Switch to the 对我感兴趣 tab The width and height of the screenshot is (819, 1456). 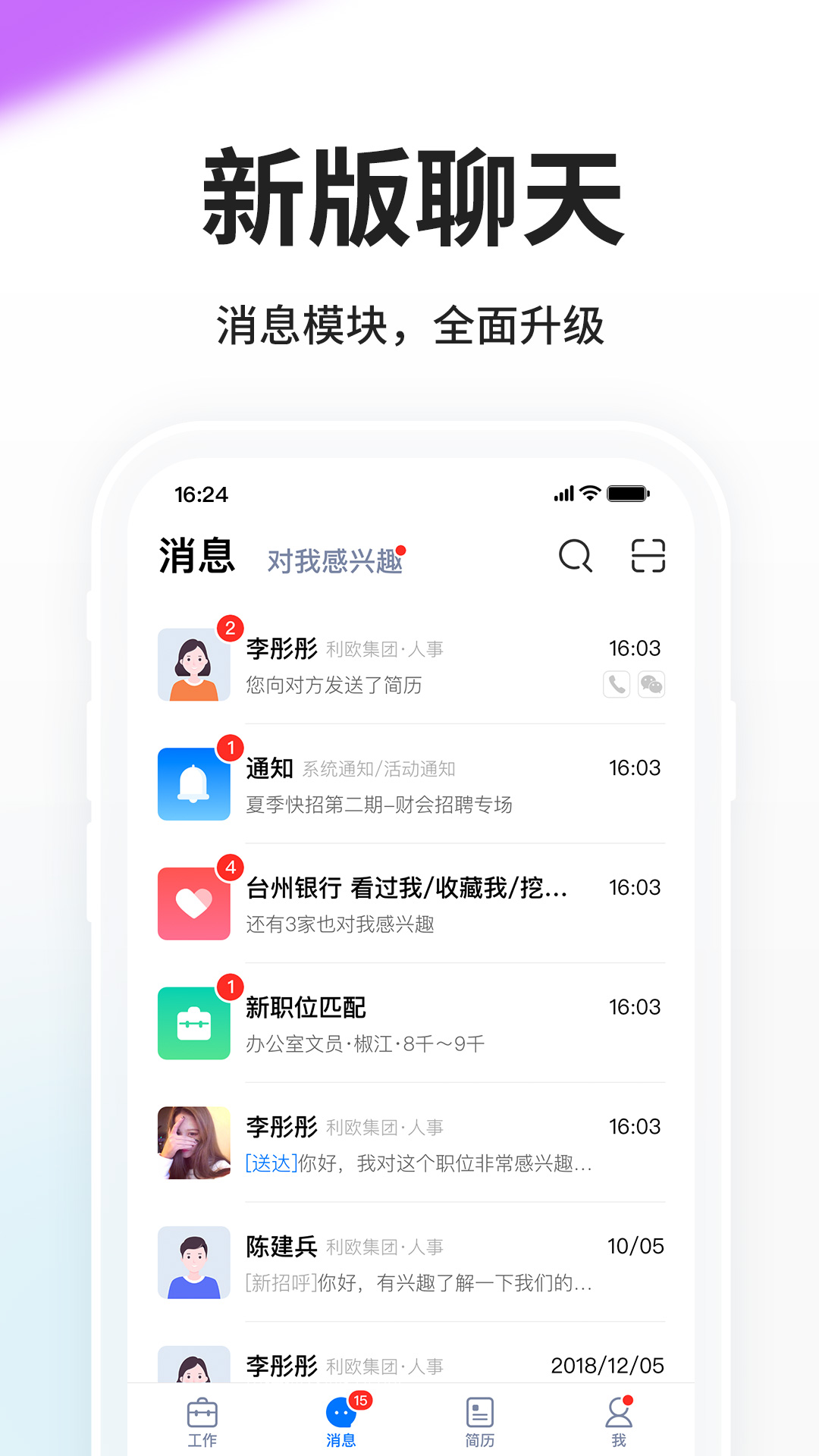(x=336, y=561)
